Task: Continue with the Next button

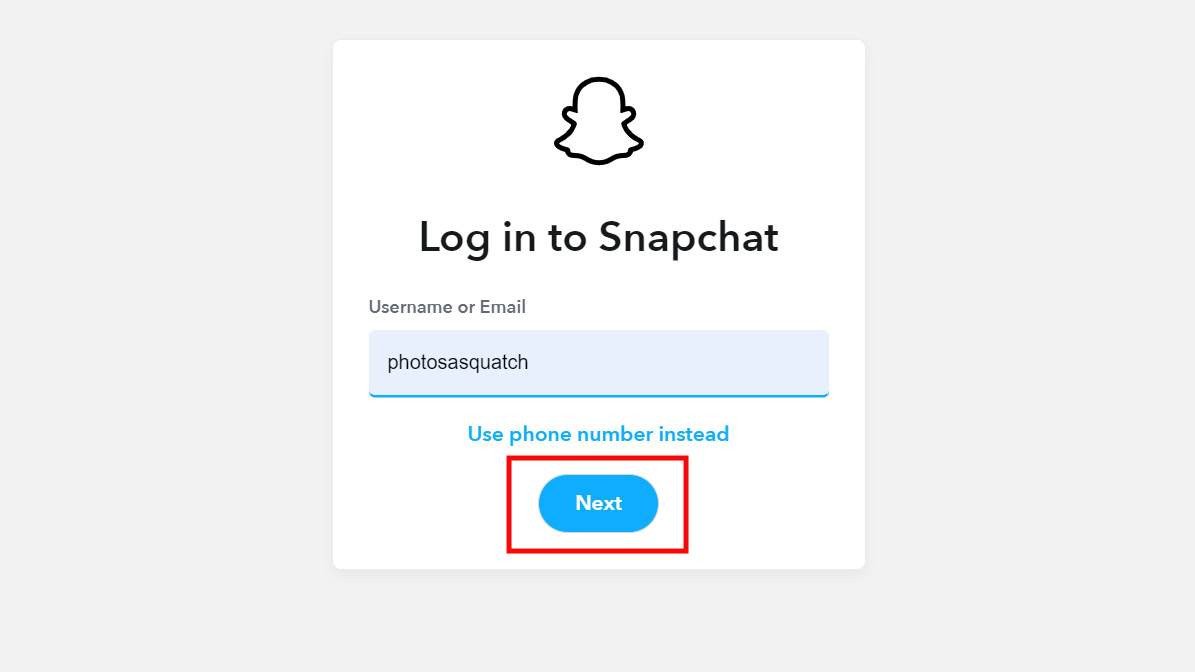Action: click(598, 503)
